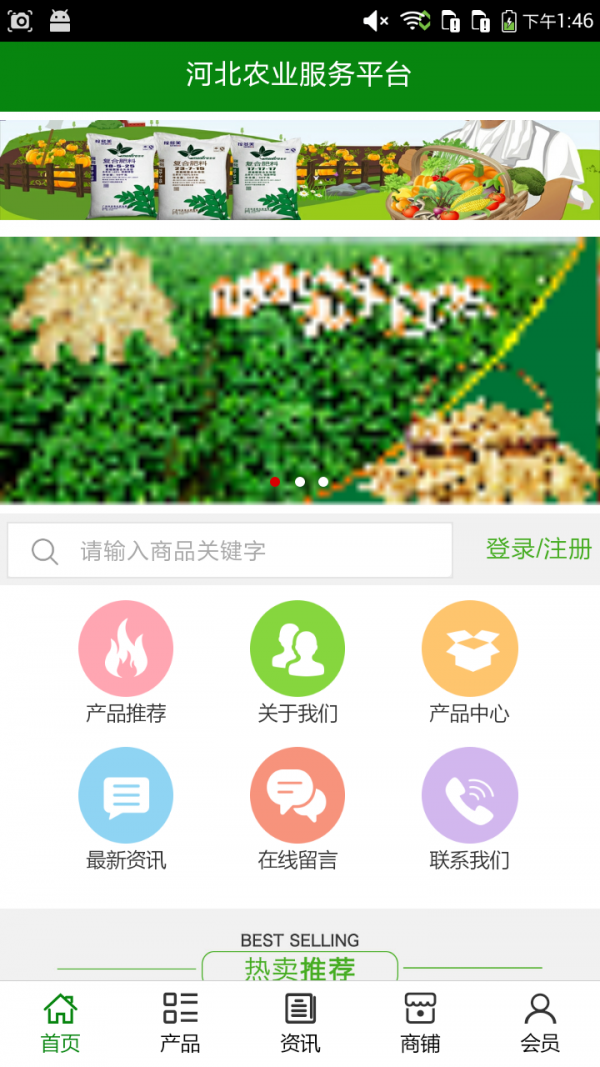
Task: Select the third carousel page dot
Action: pos(323,482)
